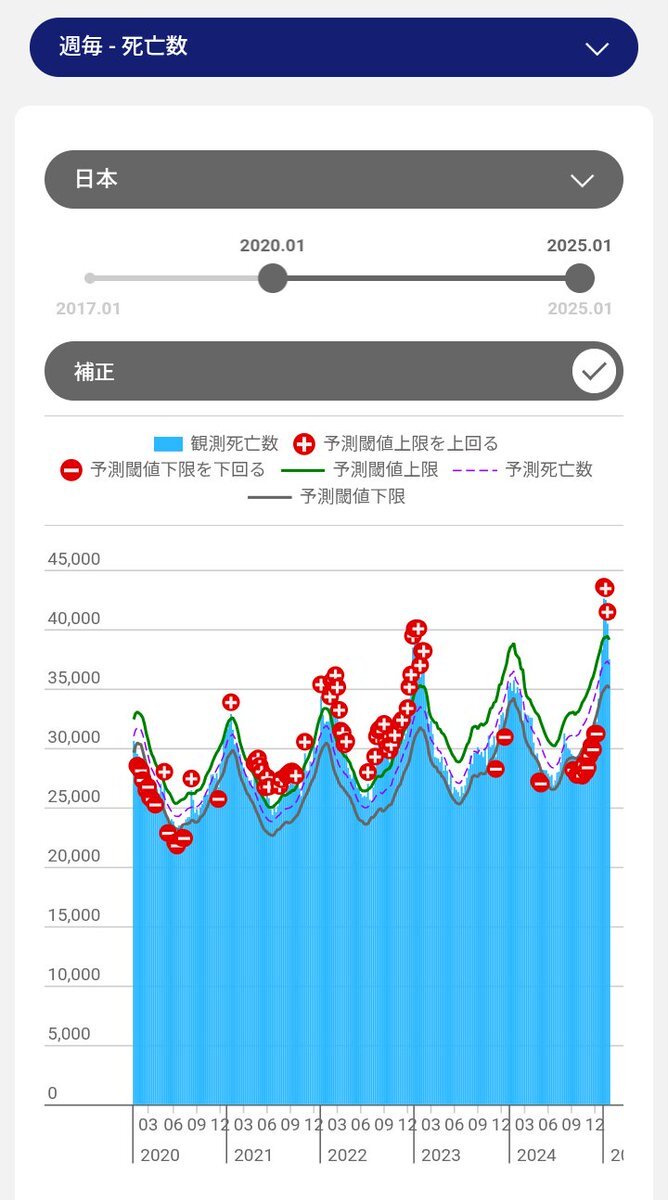Toggle the 補正 checkmark
This screenshot has height=1200, width=668.
click(594, 371)
